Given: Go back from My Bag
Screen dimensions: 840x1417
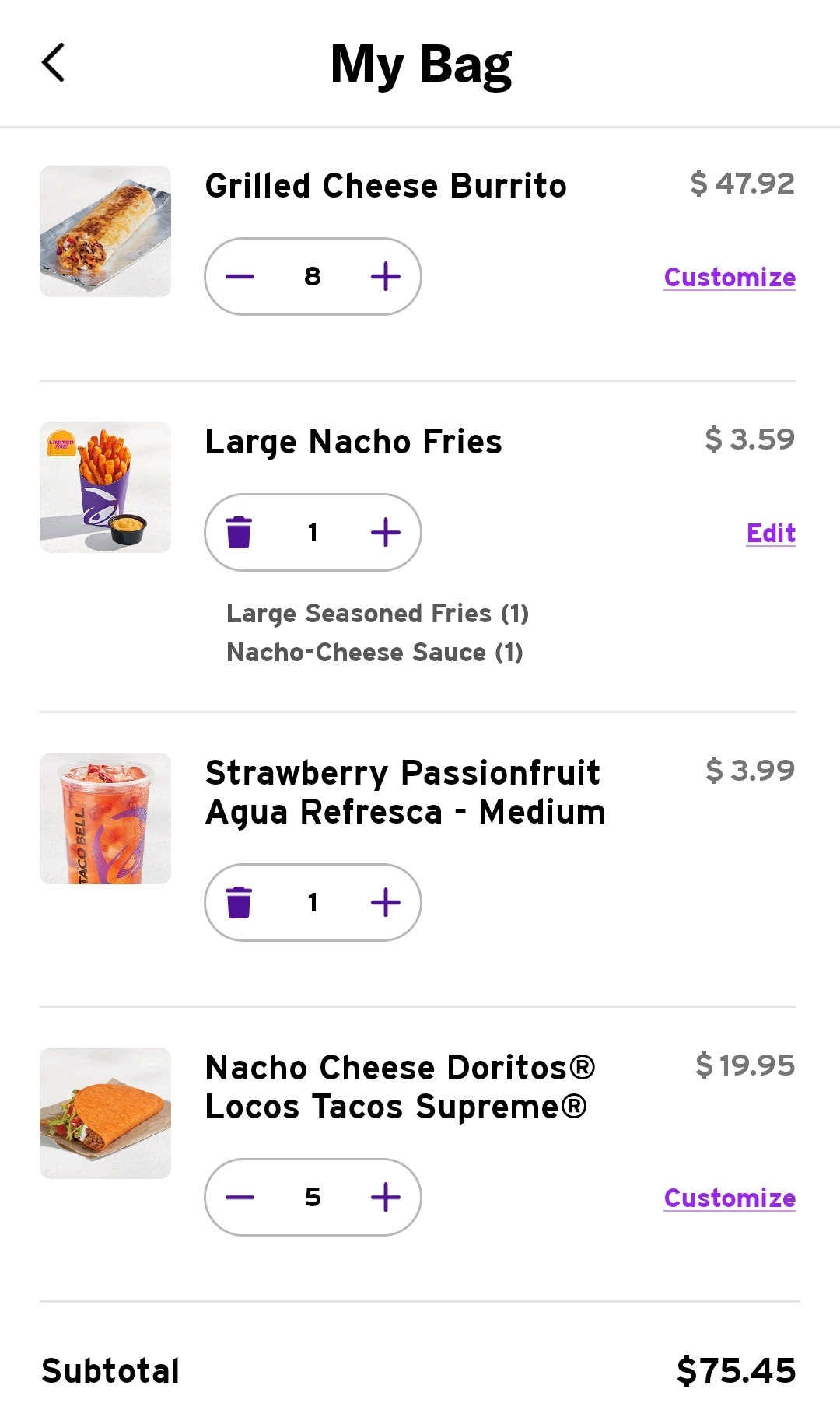Looking at the screenshot, I should click(x=53, y=63).
